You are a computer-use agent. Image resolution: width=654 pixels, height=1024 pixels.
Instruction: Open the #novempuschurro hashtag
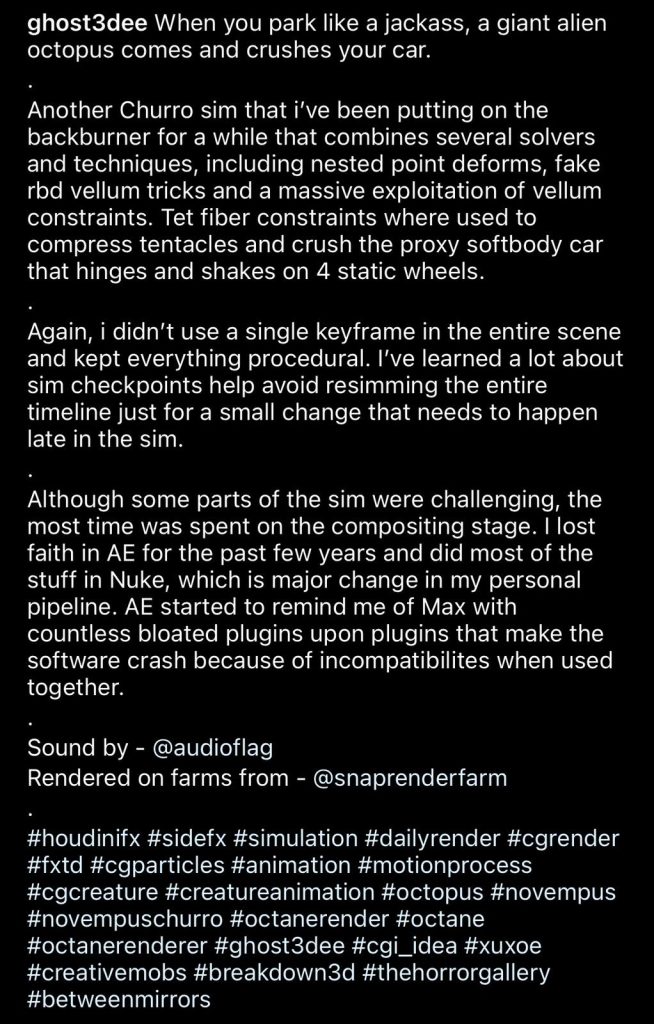(125, 918)
